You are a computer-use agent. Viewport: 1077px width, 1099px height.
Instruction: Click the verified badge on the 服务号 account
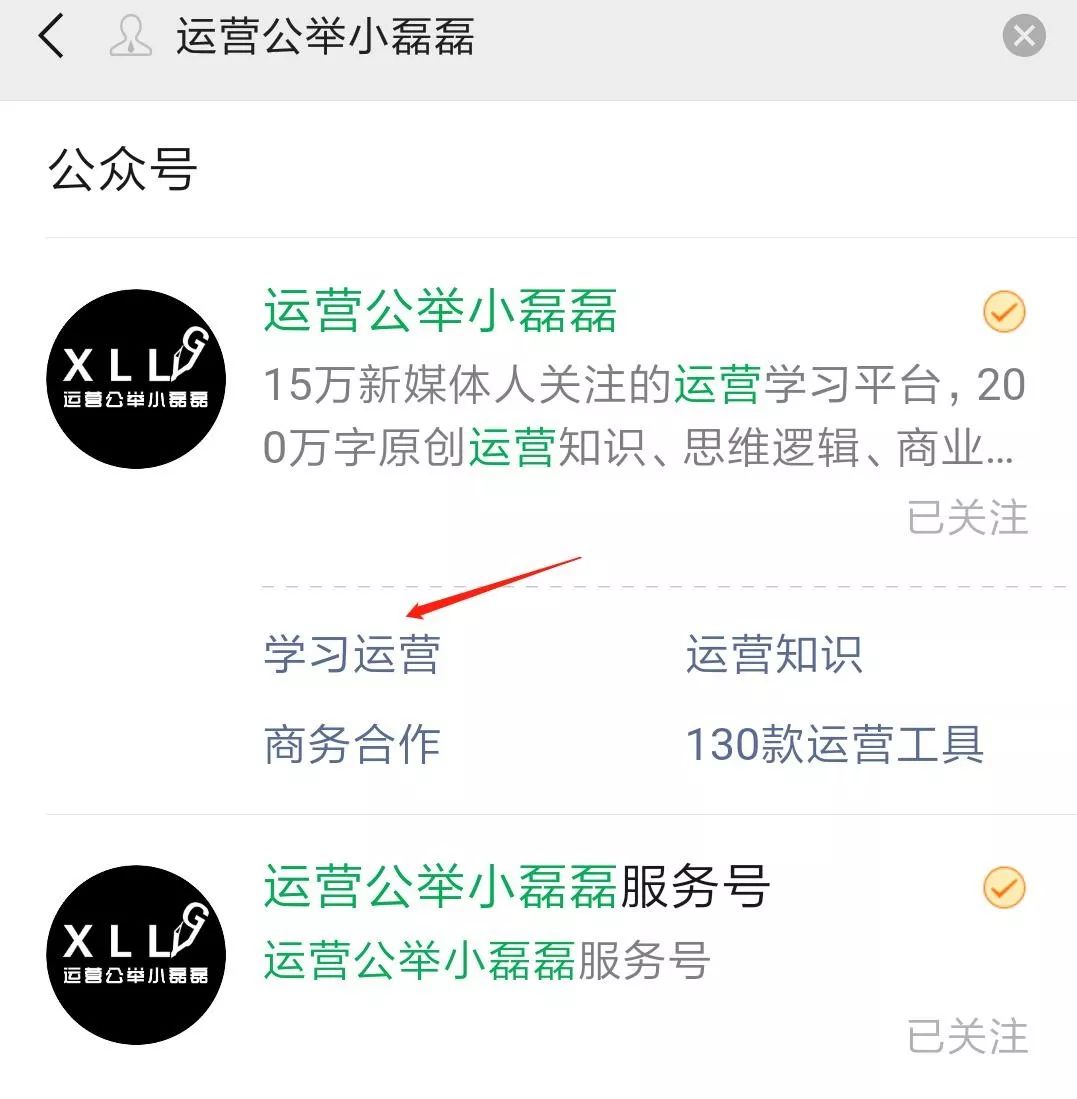[x=1004, y=886]
